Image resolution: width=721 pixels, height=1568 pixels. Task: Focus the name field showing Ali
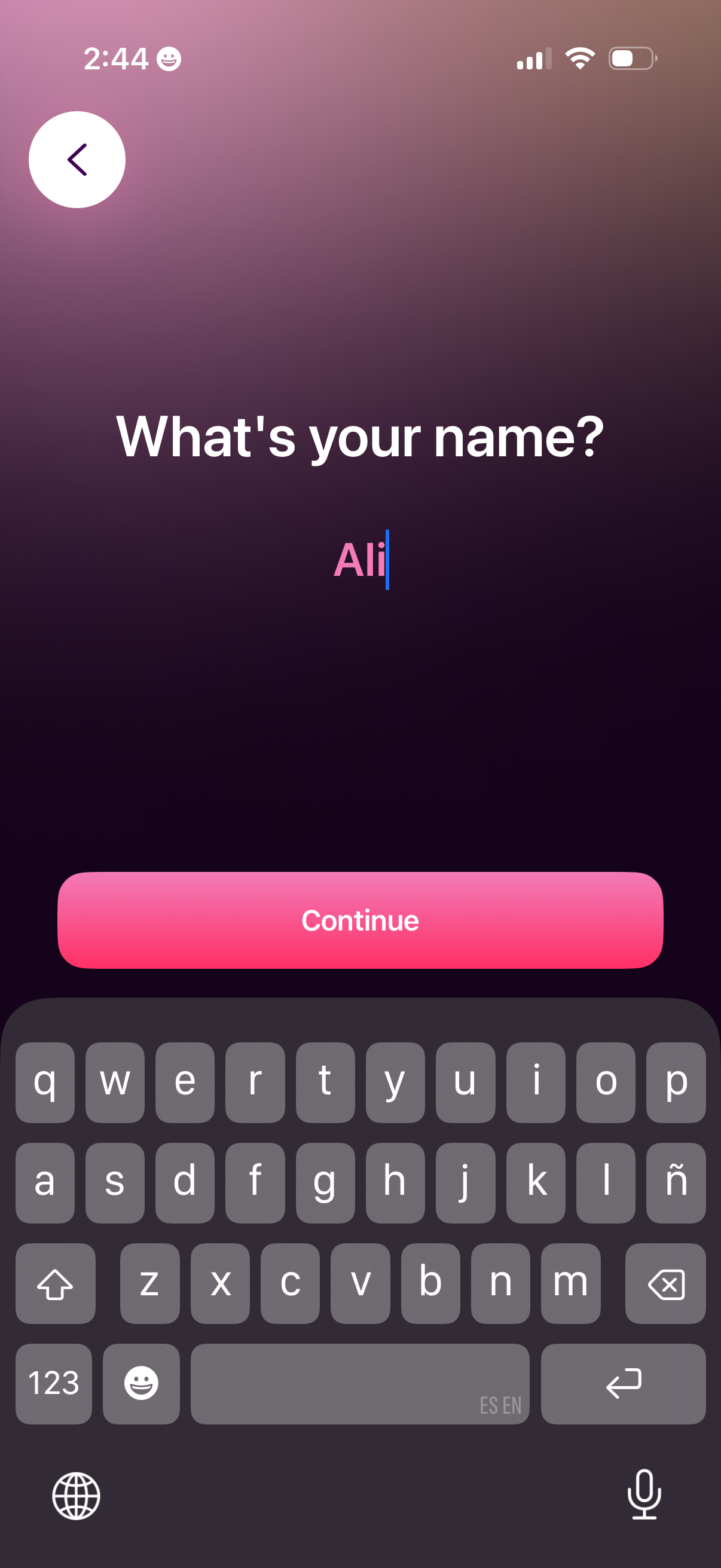point(360,560)
